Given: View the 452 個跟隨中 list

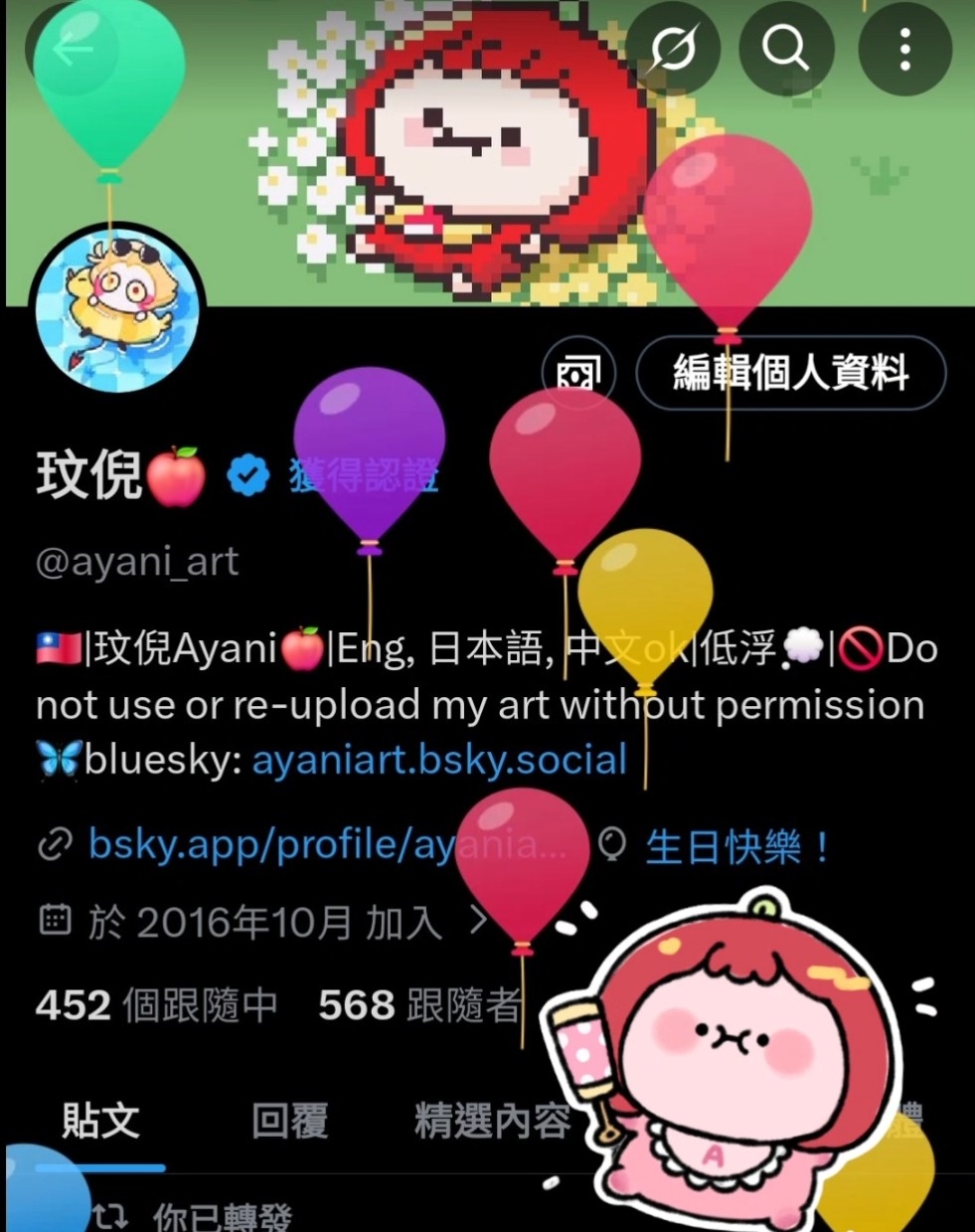Looking at the screenshot, I should click(x=156, y=1005).
